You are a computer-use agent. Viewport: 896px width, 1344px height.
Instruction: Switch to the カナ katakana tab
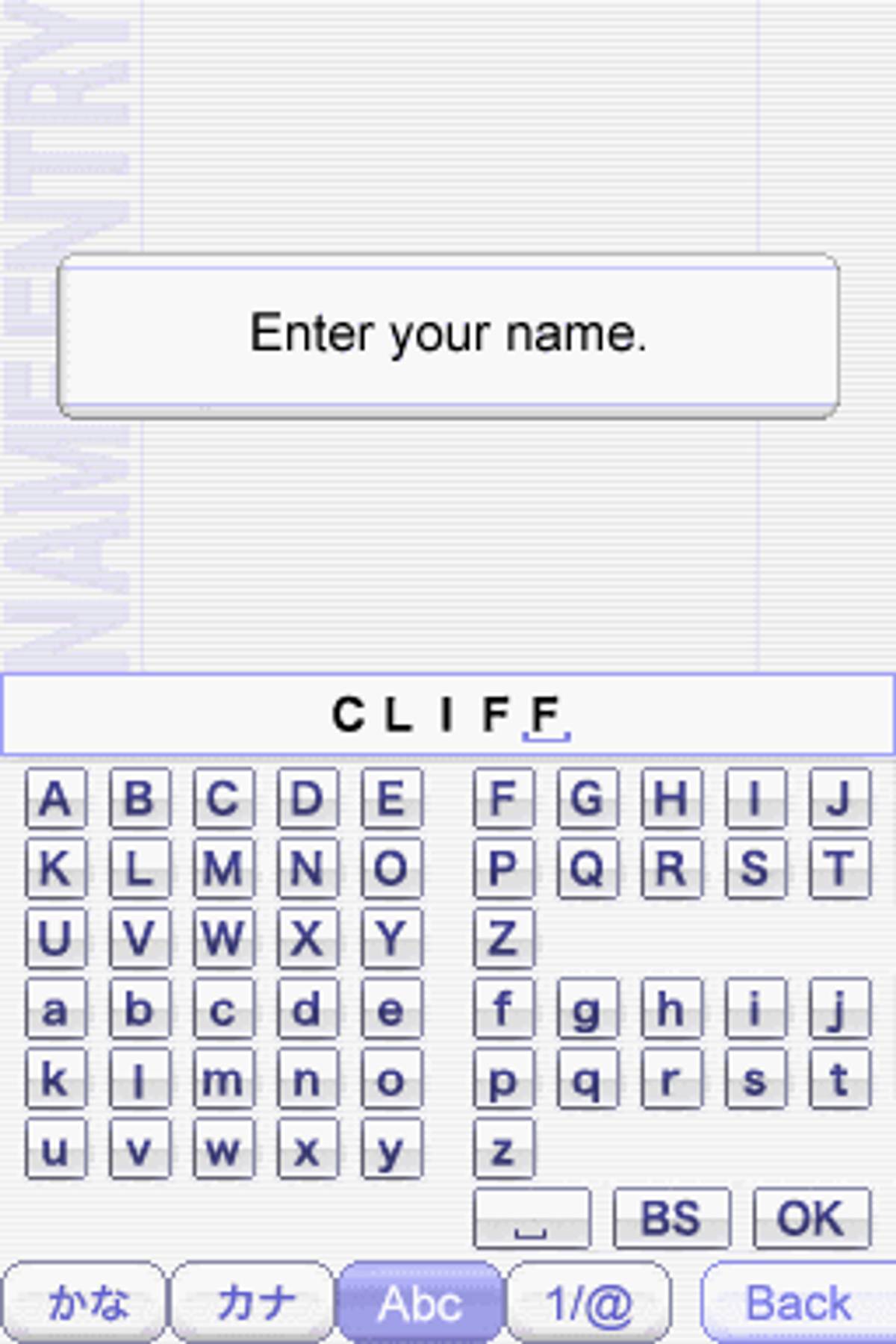tap(252, 1304)
